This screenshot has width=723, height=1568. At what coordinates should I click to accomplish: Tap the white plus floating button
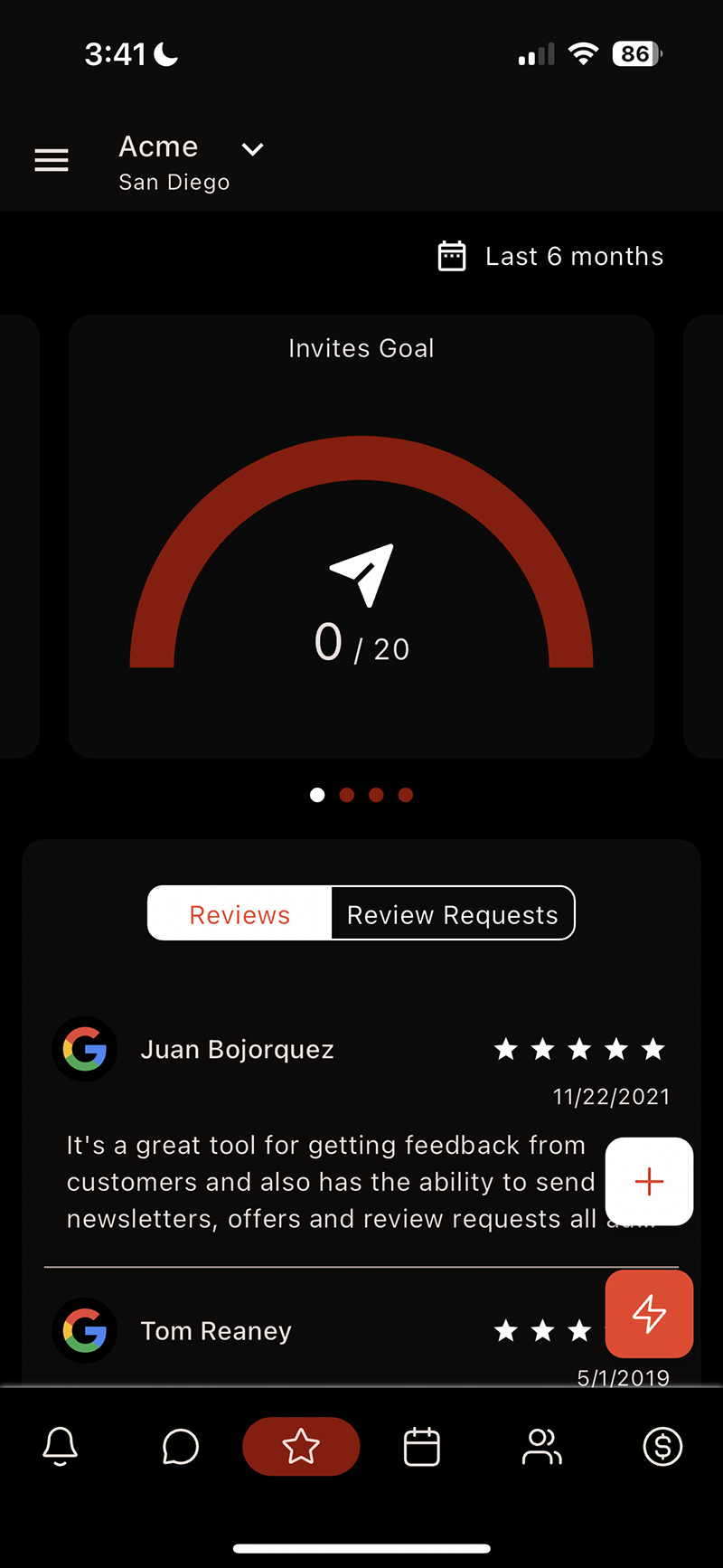click(649, 1181)
